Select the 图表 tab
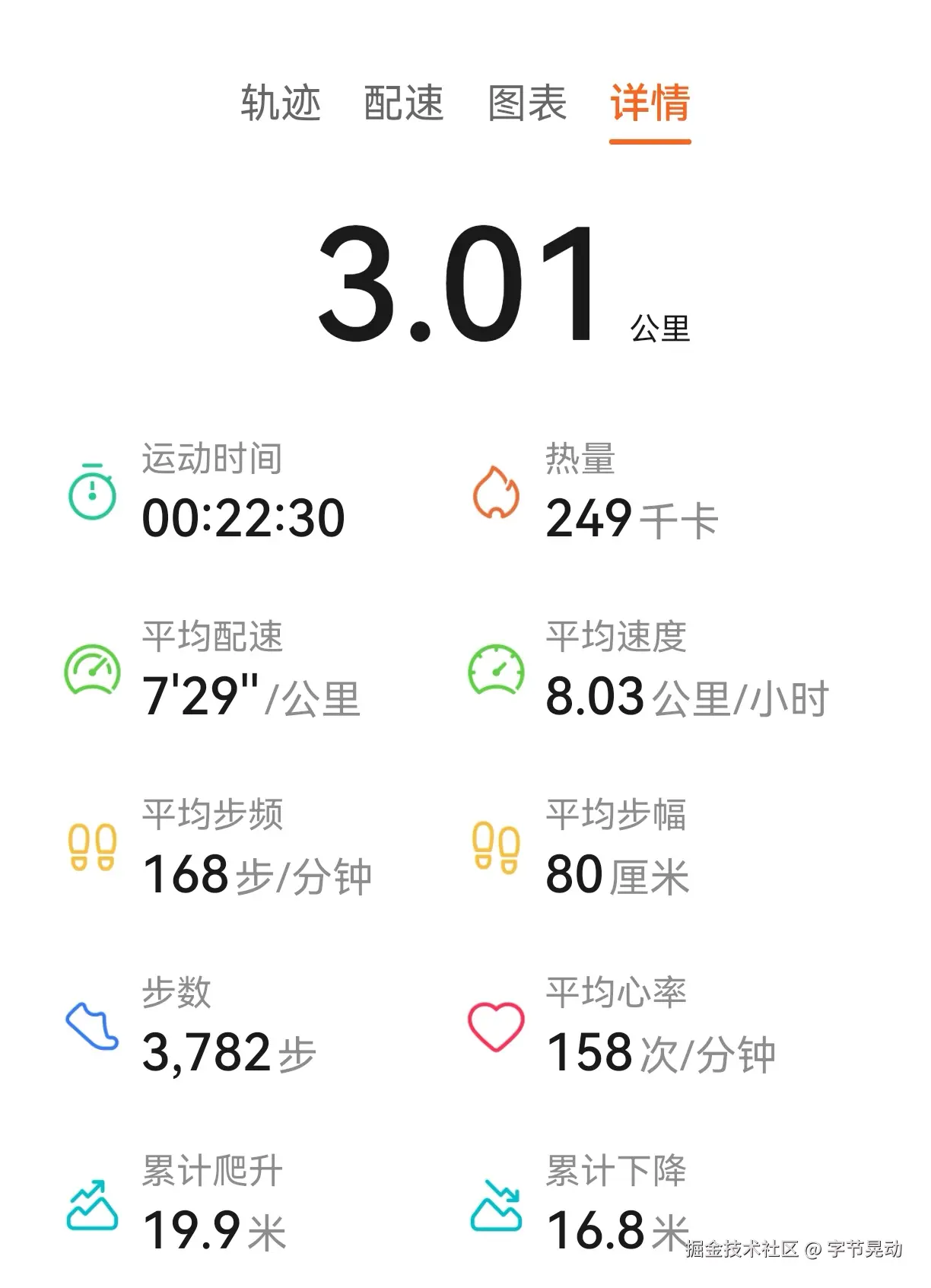The width and height of the screenshot is (931, 1288). click(x=526, y=107)
